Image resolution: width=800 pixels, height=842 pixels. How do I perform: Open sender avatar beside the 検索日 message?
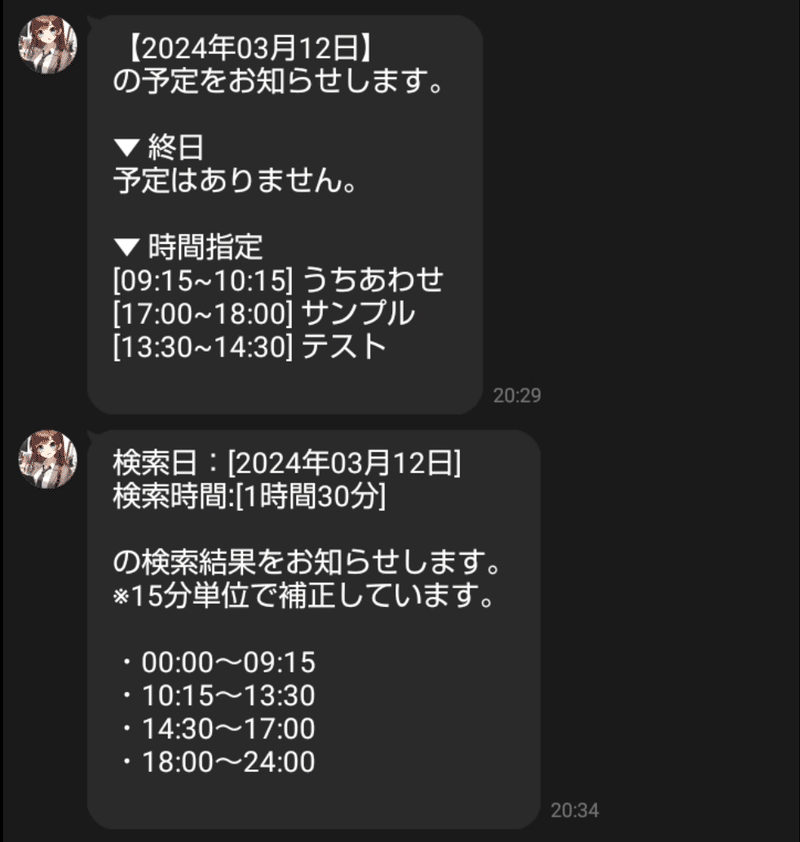pos(48,459)
